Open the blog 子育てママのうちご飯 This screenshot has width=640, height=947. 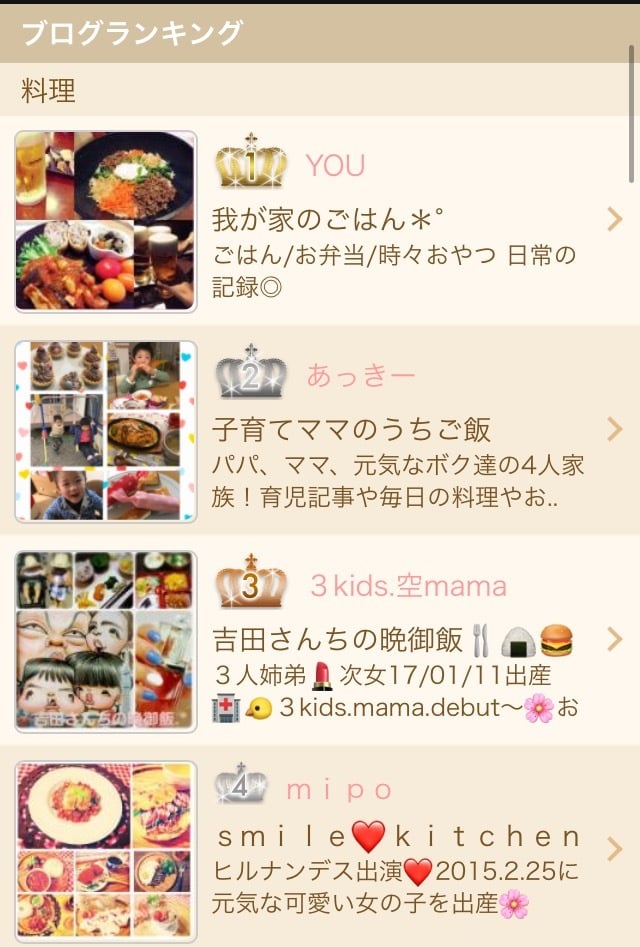tap(352, 430)
